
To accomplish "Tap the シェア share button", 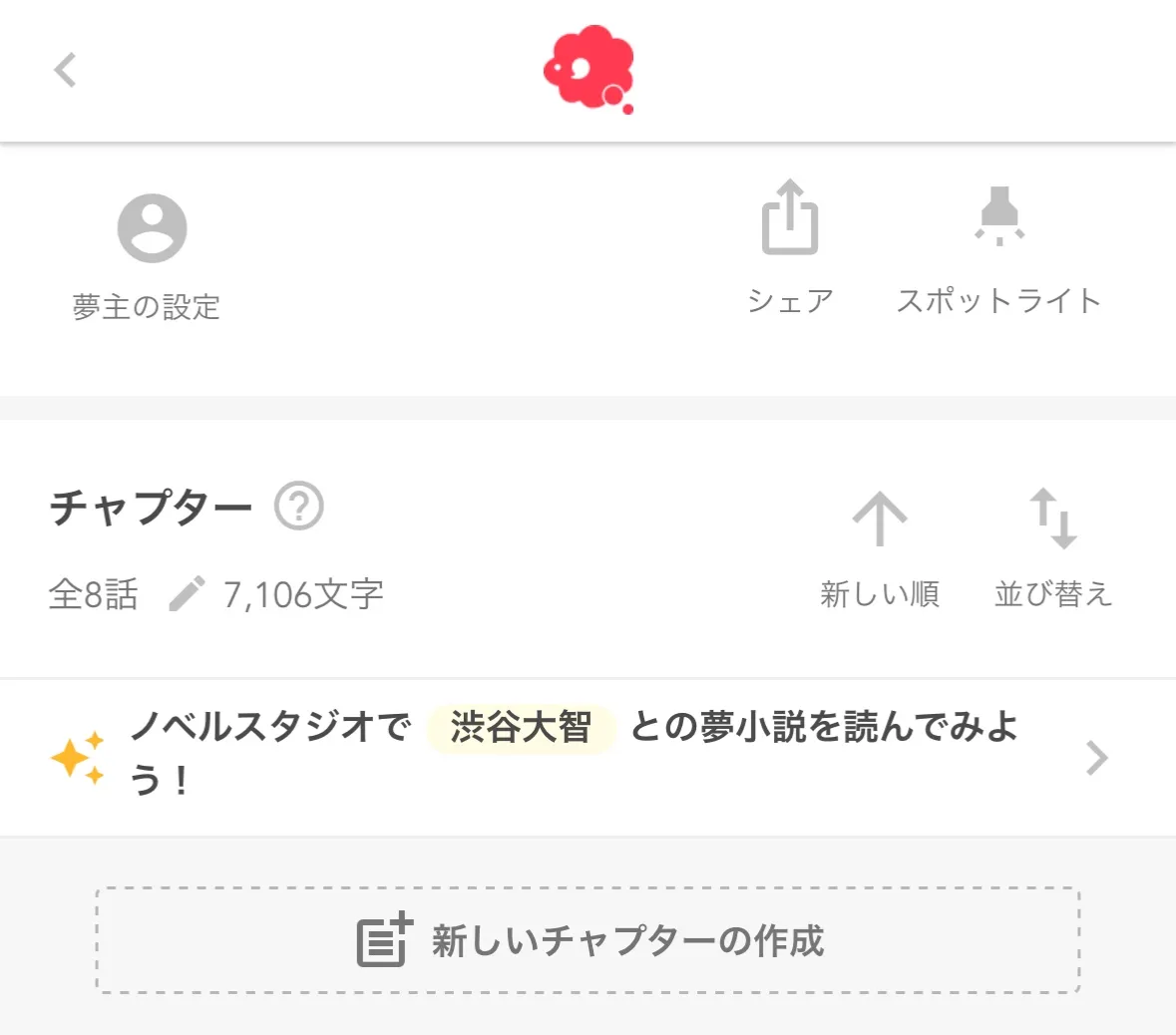I will click(x=790, y=246).
